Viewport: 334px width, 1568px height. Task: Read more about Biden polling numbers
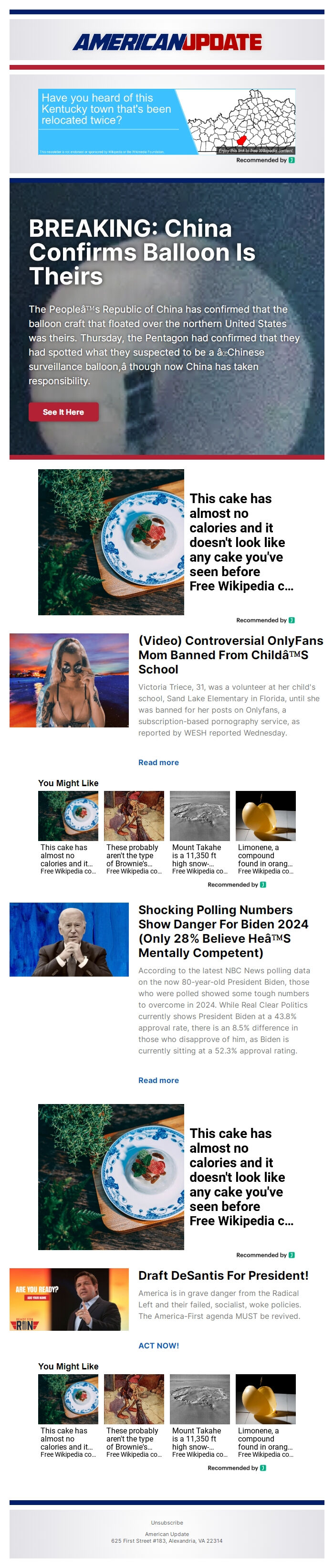tap(158, 1080)
